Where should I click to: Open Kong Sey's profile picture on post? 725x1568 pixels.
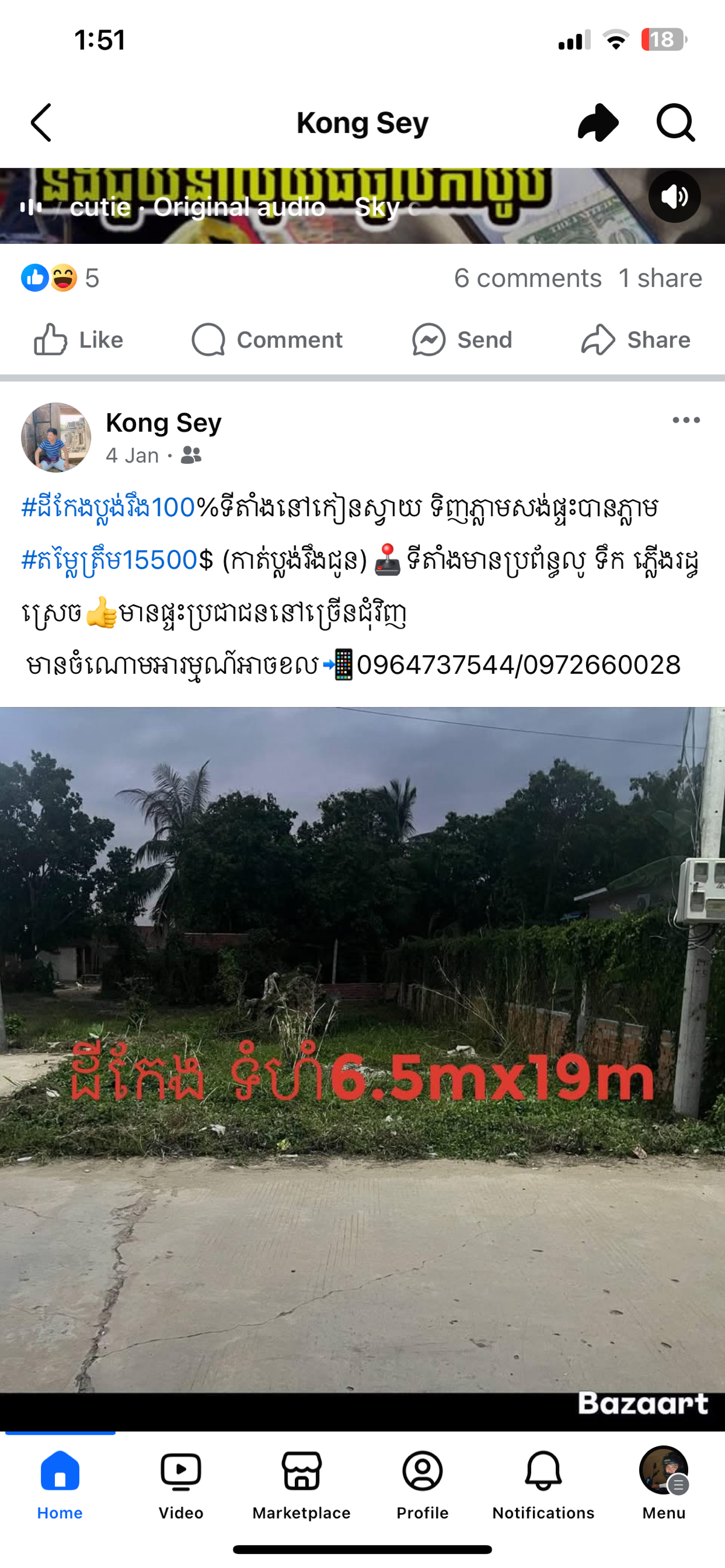click(56, 437)
